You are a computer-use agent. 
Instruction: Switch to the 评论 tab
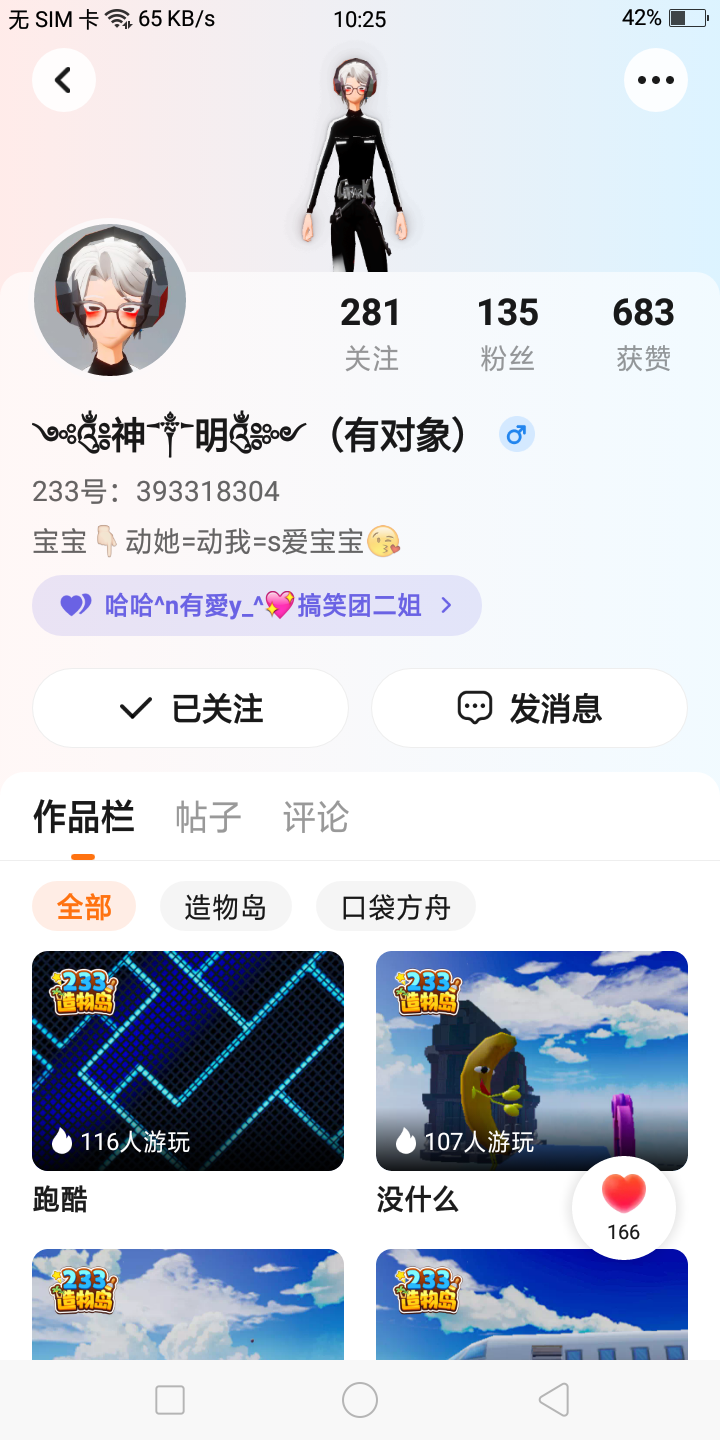[x=316, y=817]
